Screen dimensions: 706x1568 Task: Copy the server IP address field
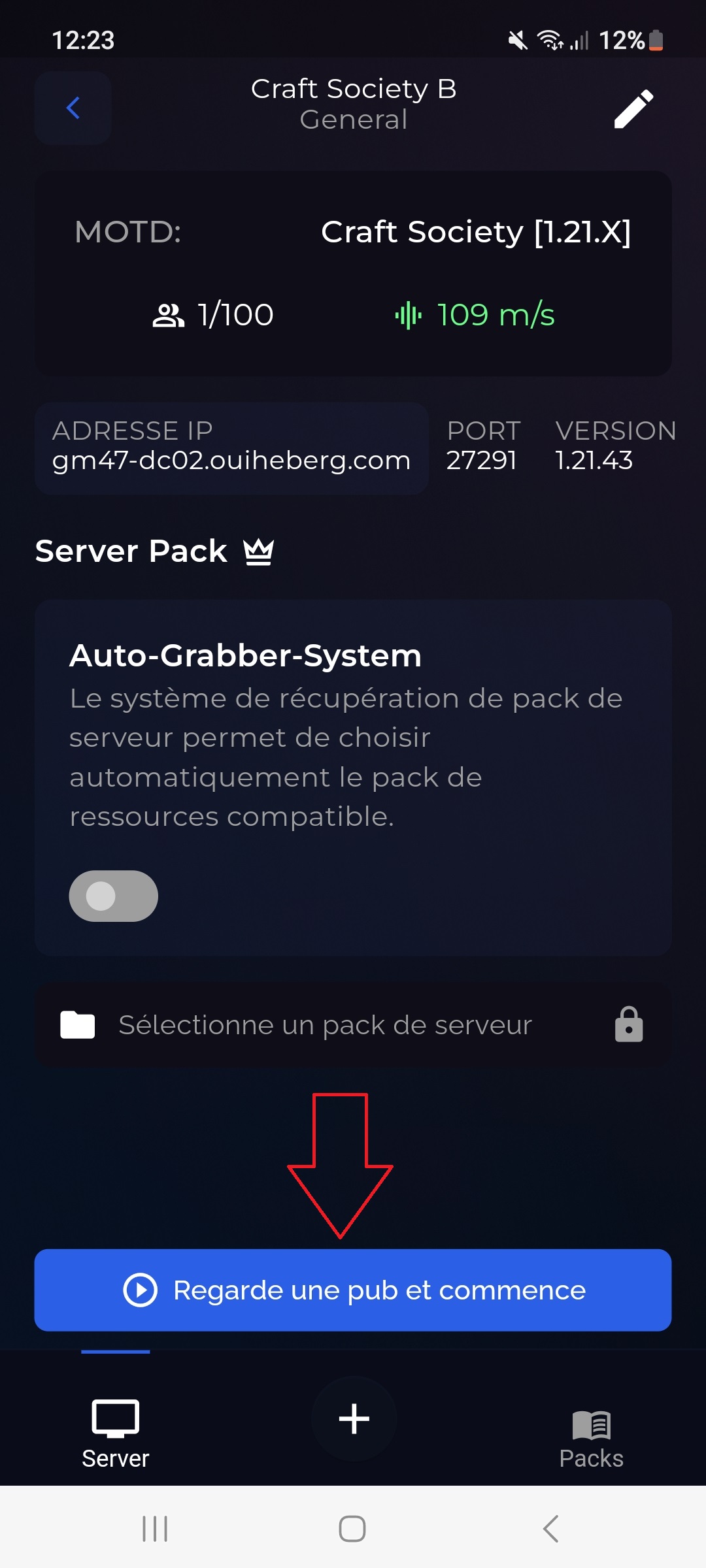(231, 448)
